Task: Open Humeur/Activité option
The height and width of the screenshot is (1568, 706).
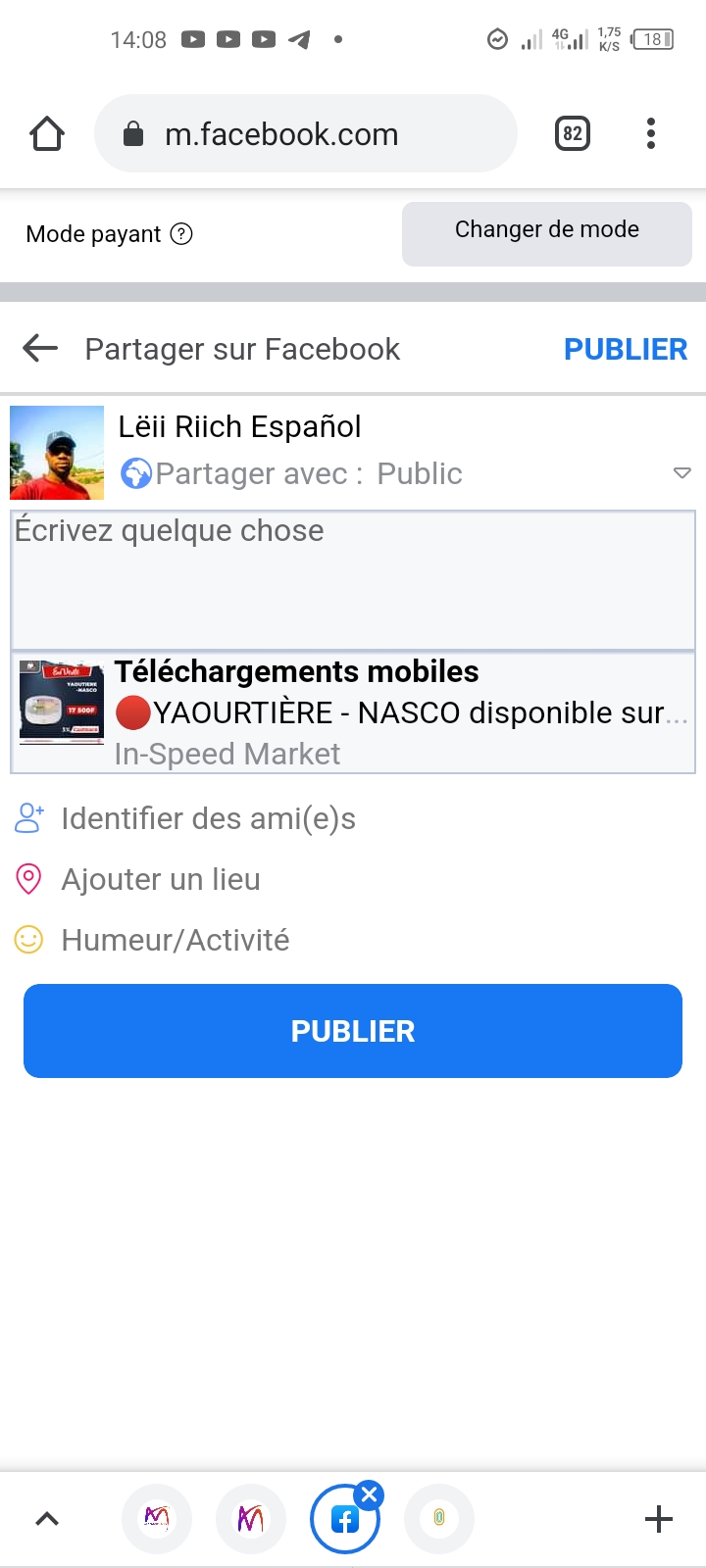Action: coord(175,940)
